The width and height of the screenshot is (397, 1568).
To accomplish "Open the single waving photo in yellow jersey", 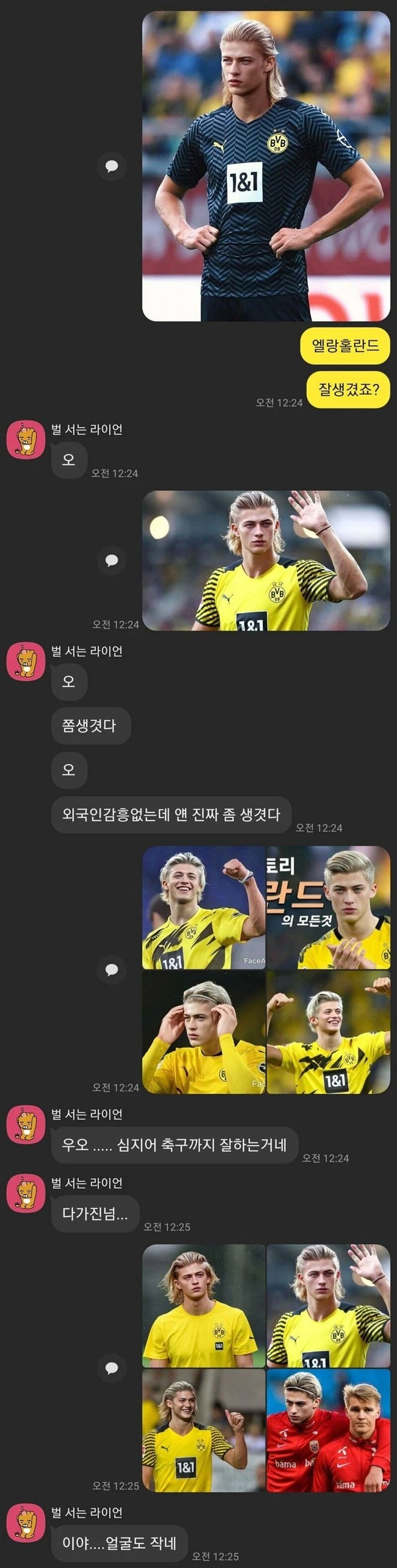I will [x=266, y=560].
